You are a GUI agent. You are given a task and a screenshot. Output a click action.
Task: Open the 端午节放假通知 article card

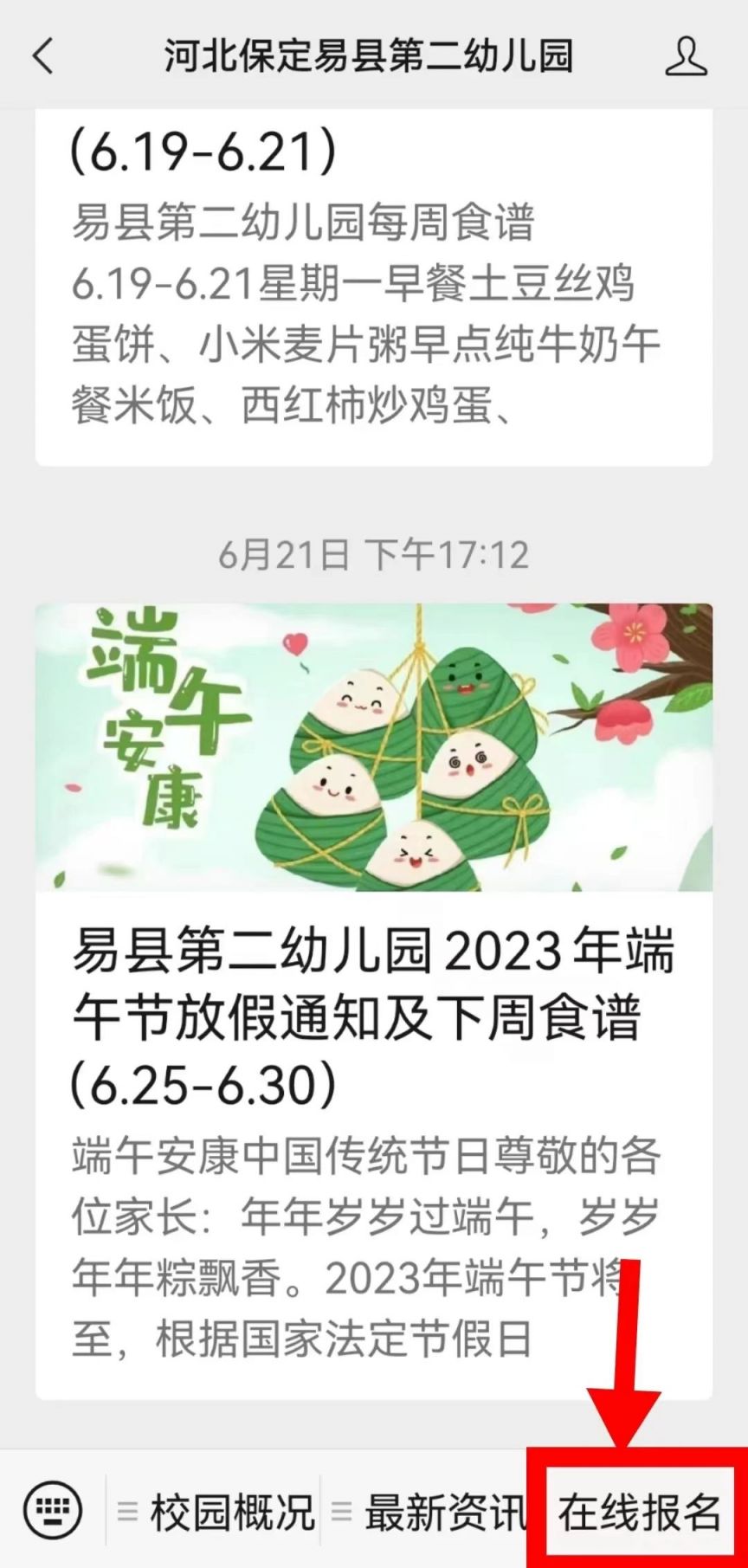374,1001
